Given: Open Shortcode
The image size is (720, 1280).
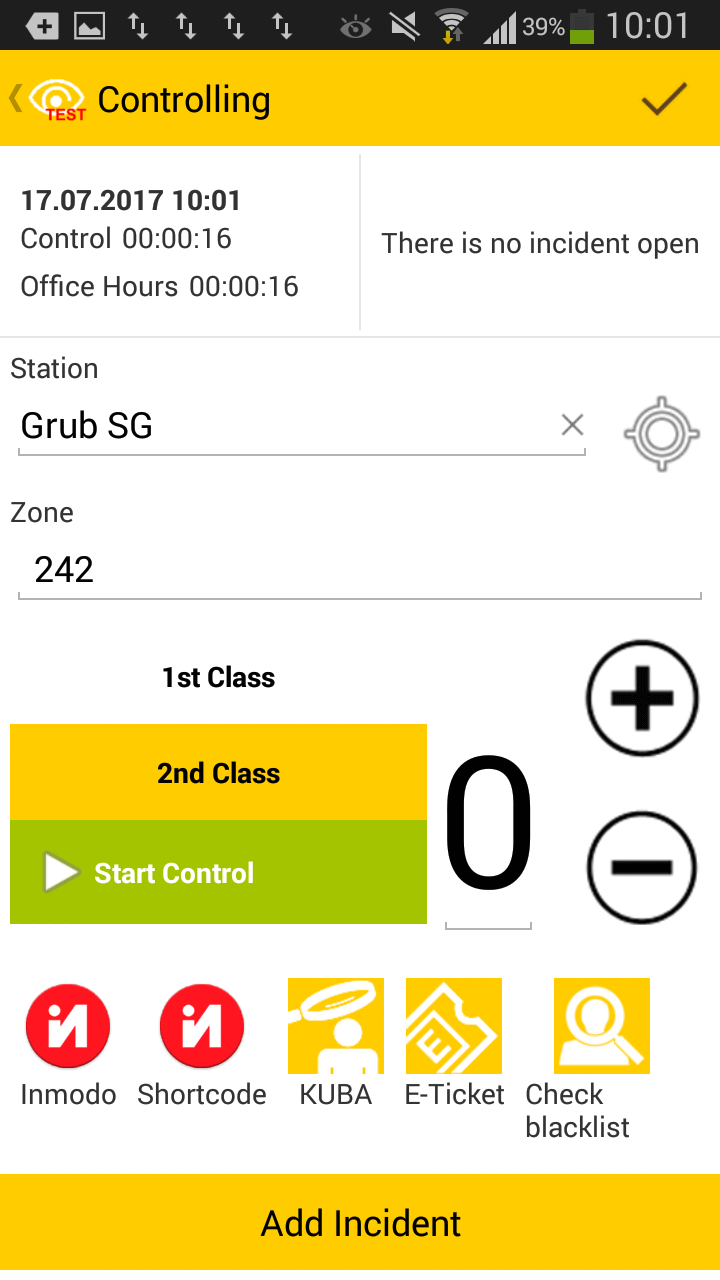Looking at the screenshot, I should click(x=202, y=1027).
